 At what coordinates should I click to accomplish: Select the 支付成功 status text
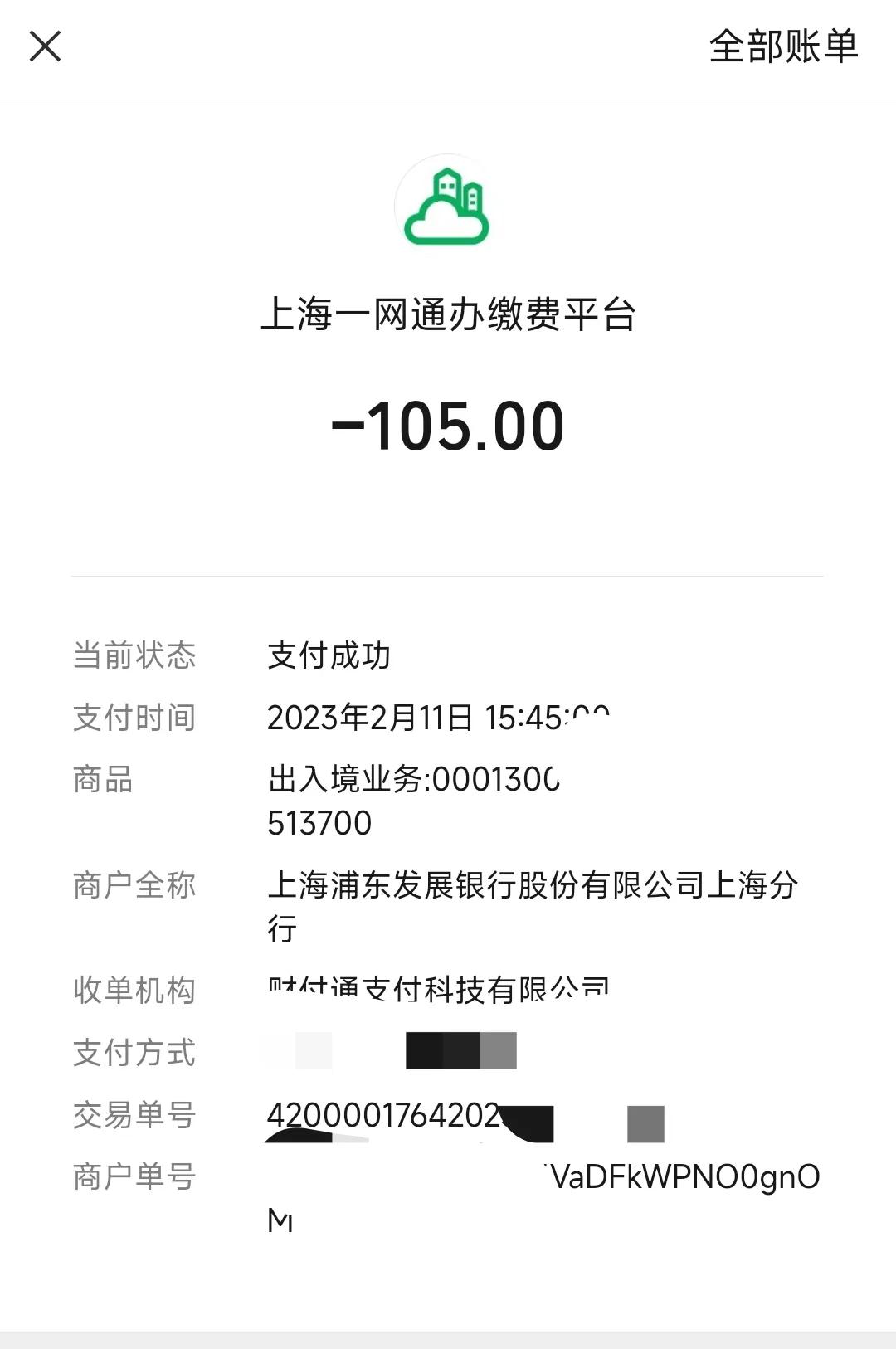[x=330, y=655]
